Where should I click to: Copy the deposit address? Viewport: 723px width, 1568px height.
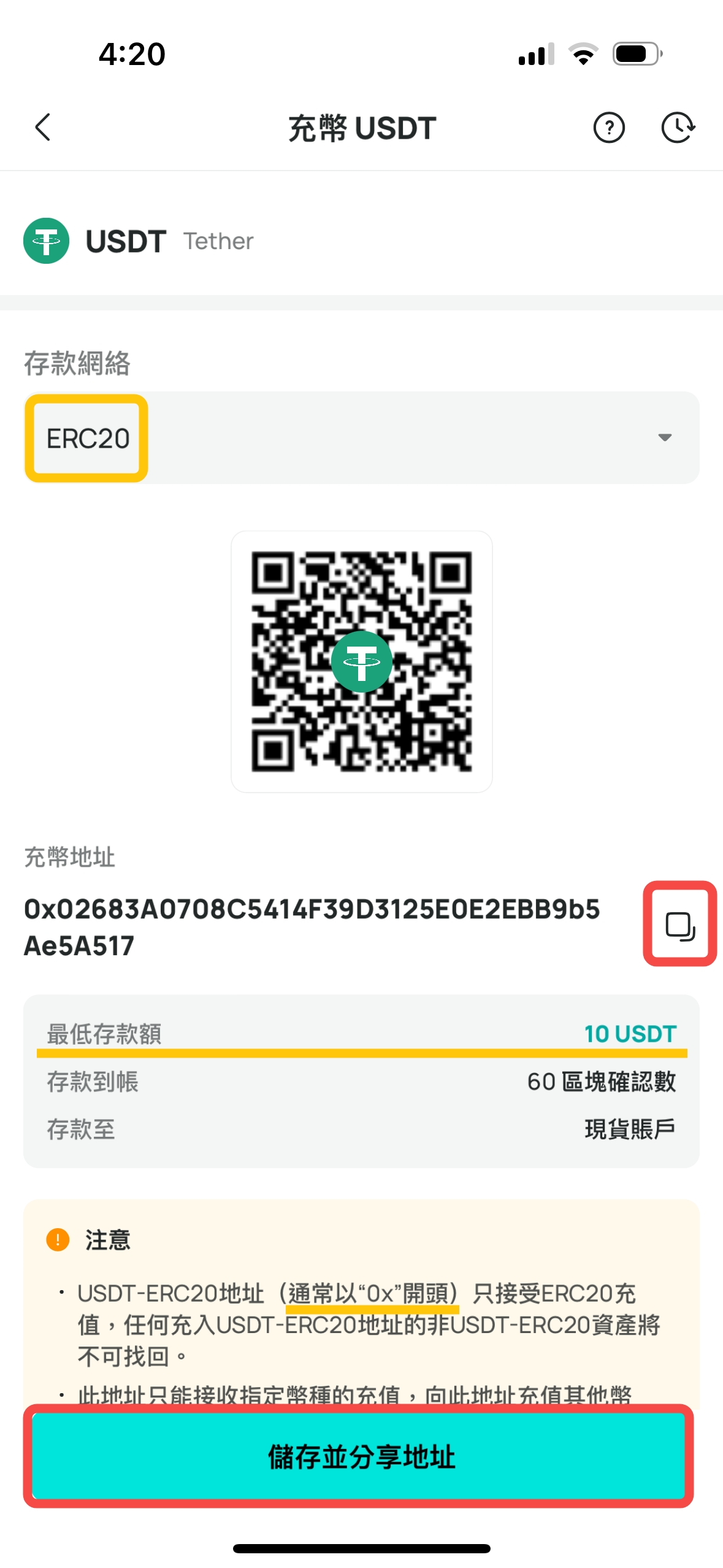(x=679, y=925)
